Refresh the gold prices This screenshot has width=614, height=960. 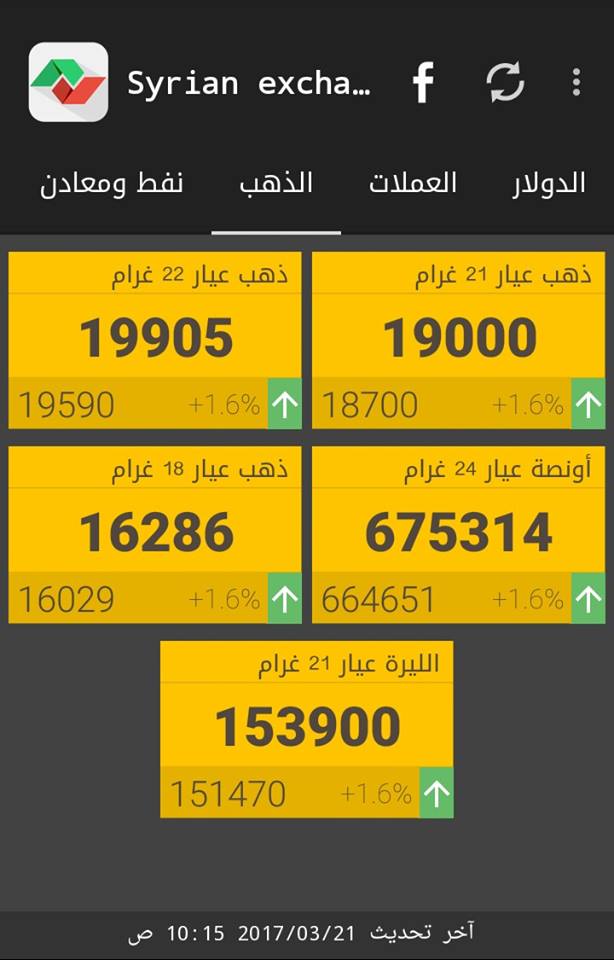pyautogui.click(x=505, y=83)
